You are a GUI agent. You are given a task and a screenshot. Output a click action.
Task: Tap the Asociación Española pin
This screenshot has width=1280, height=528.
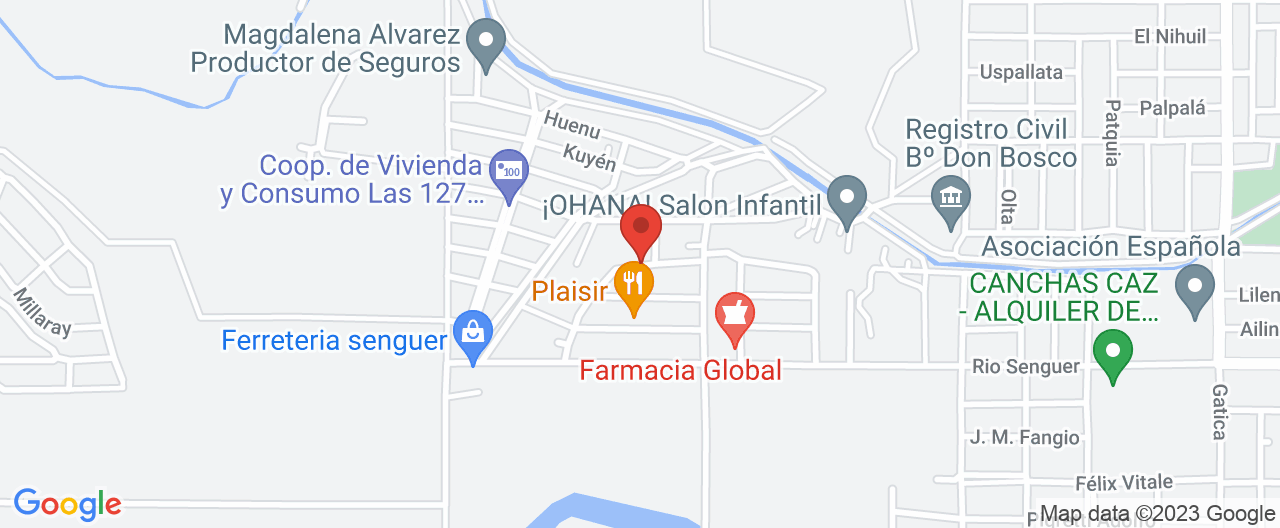[1194, 288]
